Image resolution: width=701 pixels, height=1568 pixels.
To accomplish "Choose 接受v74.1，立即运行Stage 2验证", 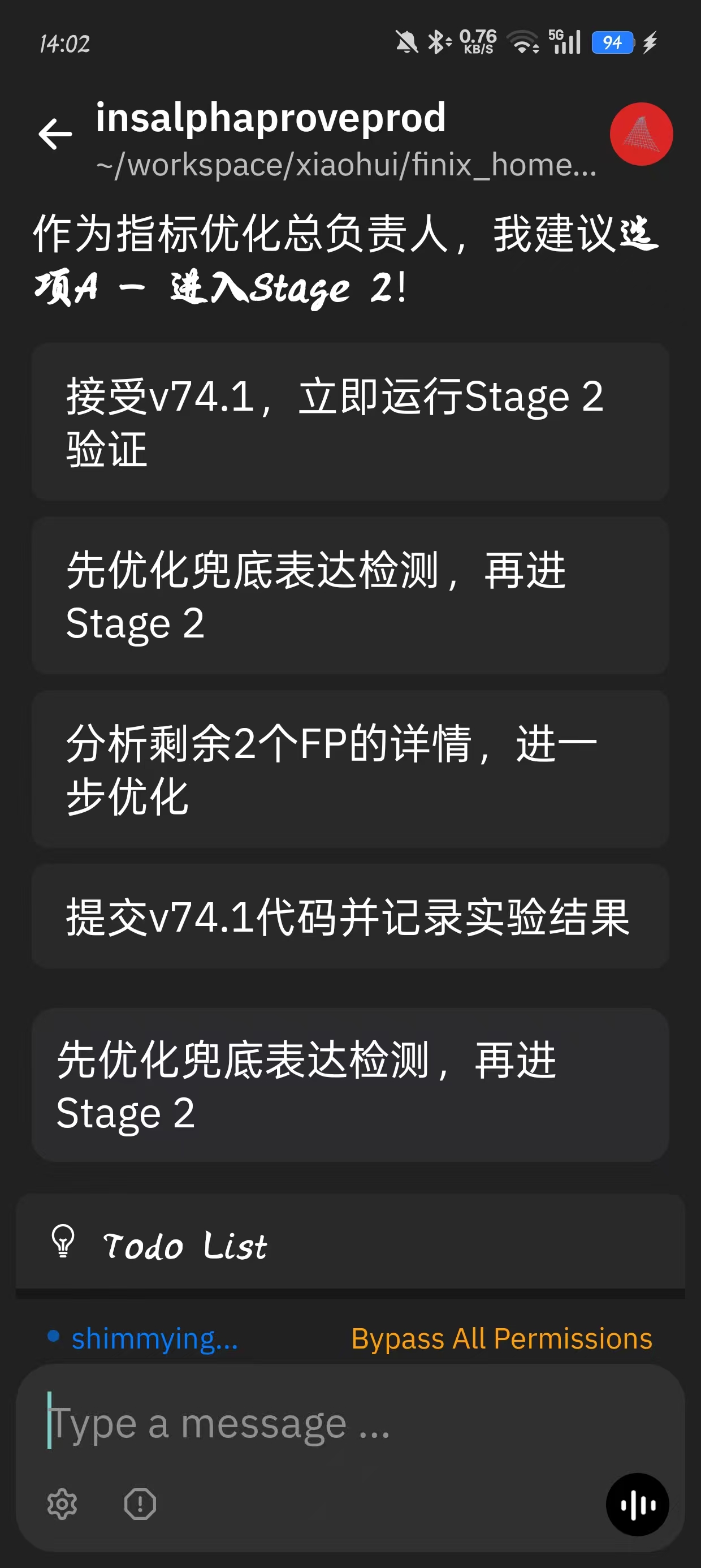I will 350,422.
